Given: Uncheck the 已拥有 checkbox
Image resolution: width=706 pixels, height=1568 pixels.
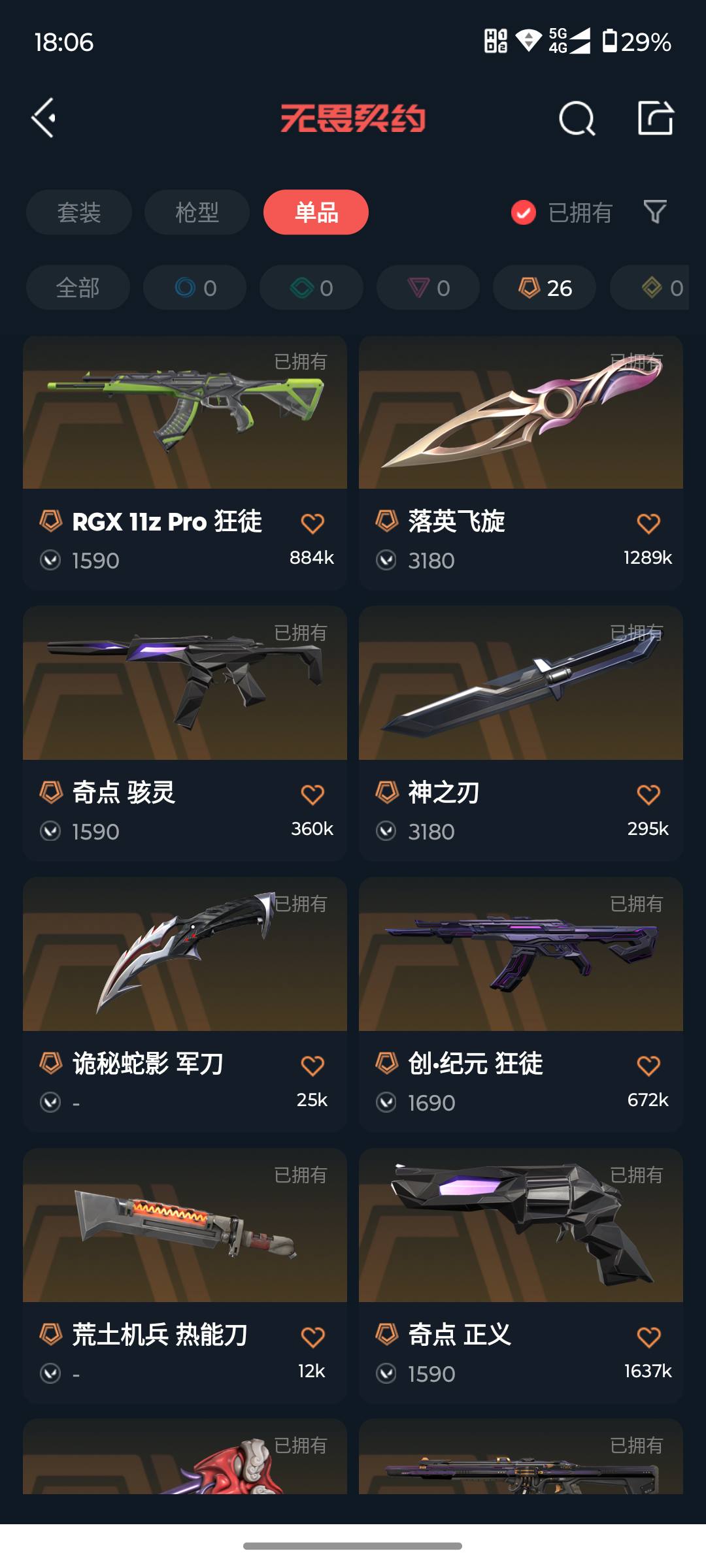Looking at the screenshot, I should tap(524, 212).
